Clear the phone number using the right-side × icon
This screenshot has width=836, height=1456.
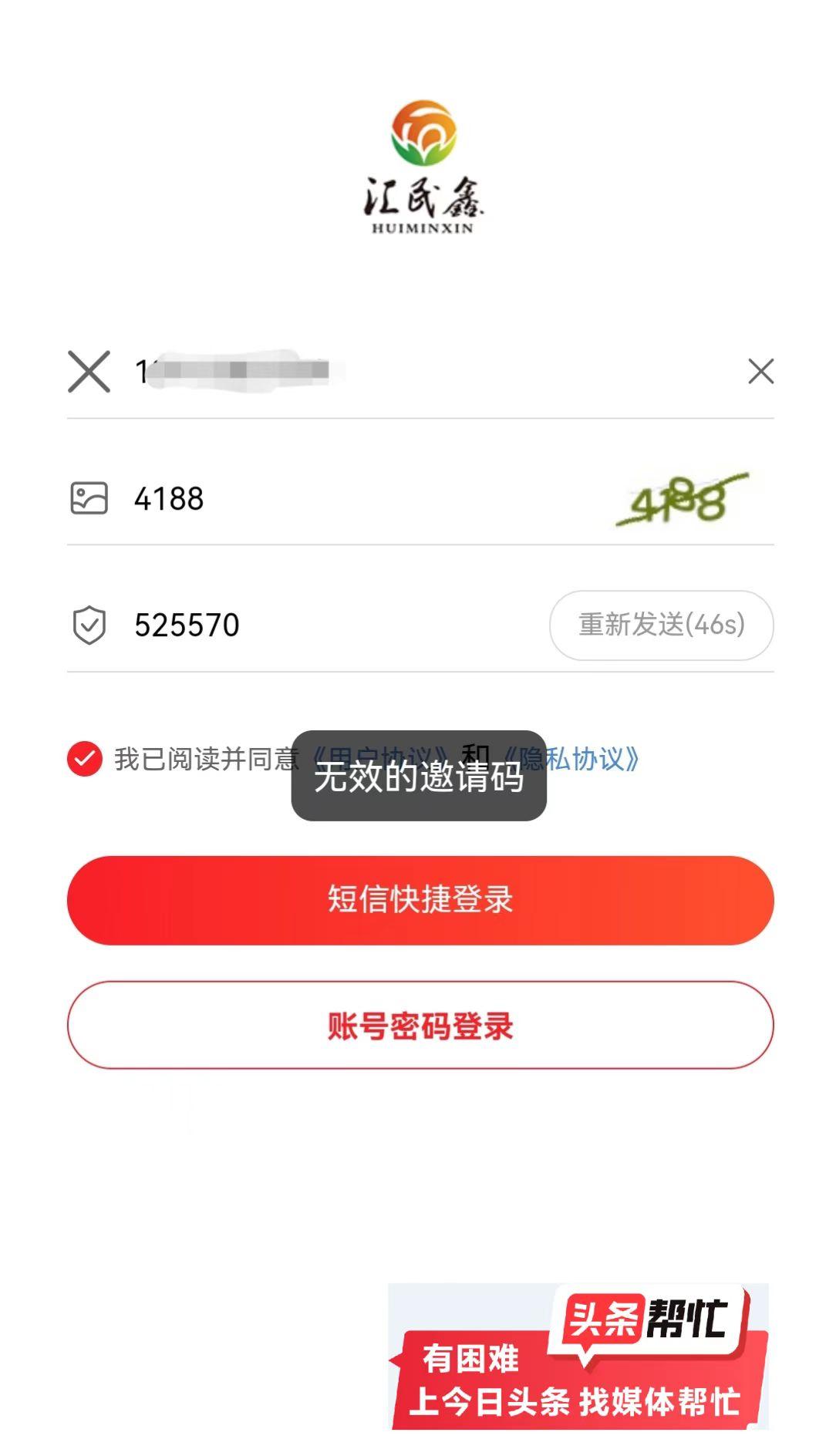pos(760,371)
